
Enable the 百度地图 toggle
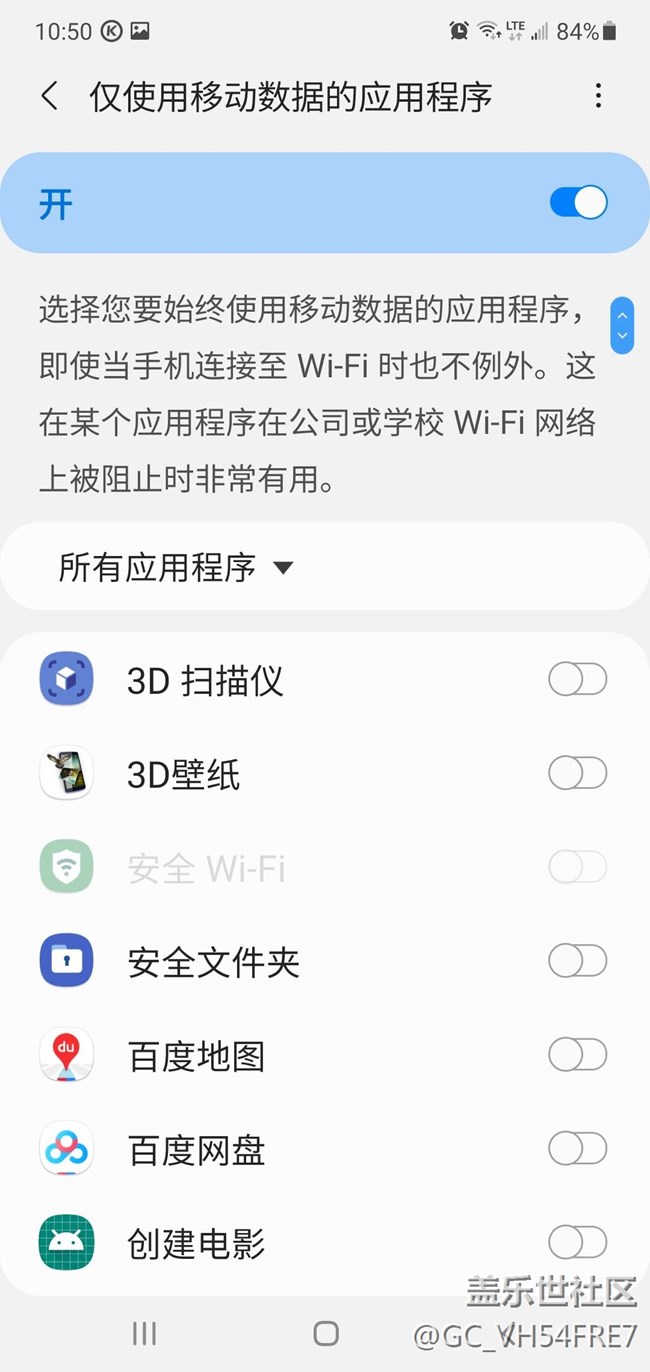pyautogui.click(x=577, y=1054)
